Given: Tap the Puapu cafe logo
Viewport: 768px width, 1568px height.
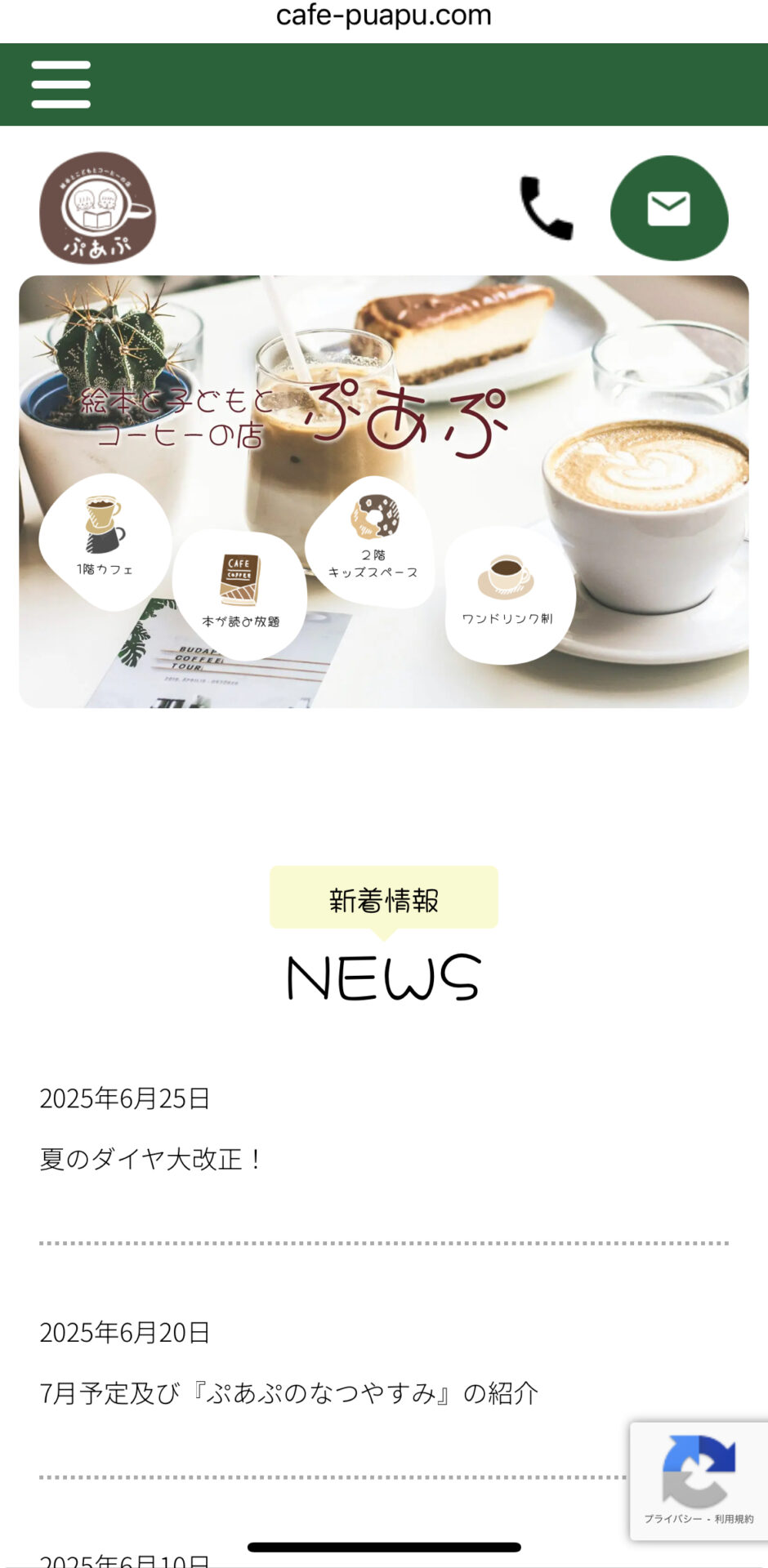Looking at the screenshot, I should point(97,208).
